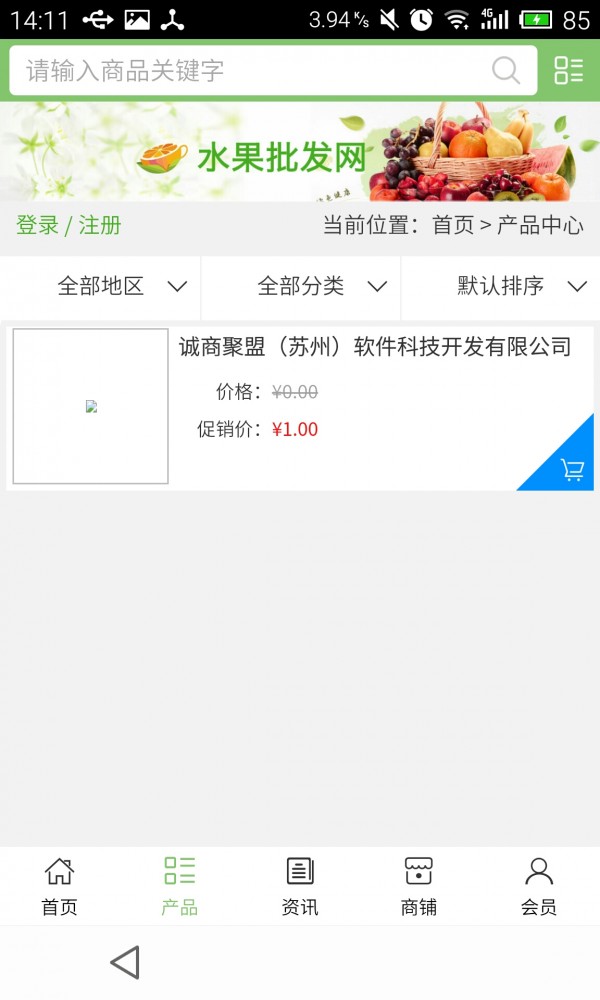Select the 产品 tab
Image resolution: width=600 pixels, height=1000 pixels.
pyautogui.click(x=179, y=886)
